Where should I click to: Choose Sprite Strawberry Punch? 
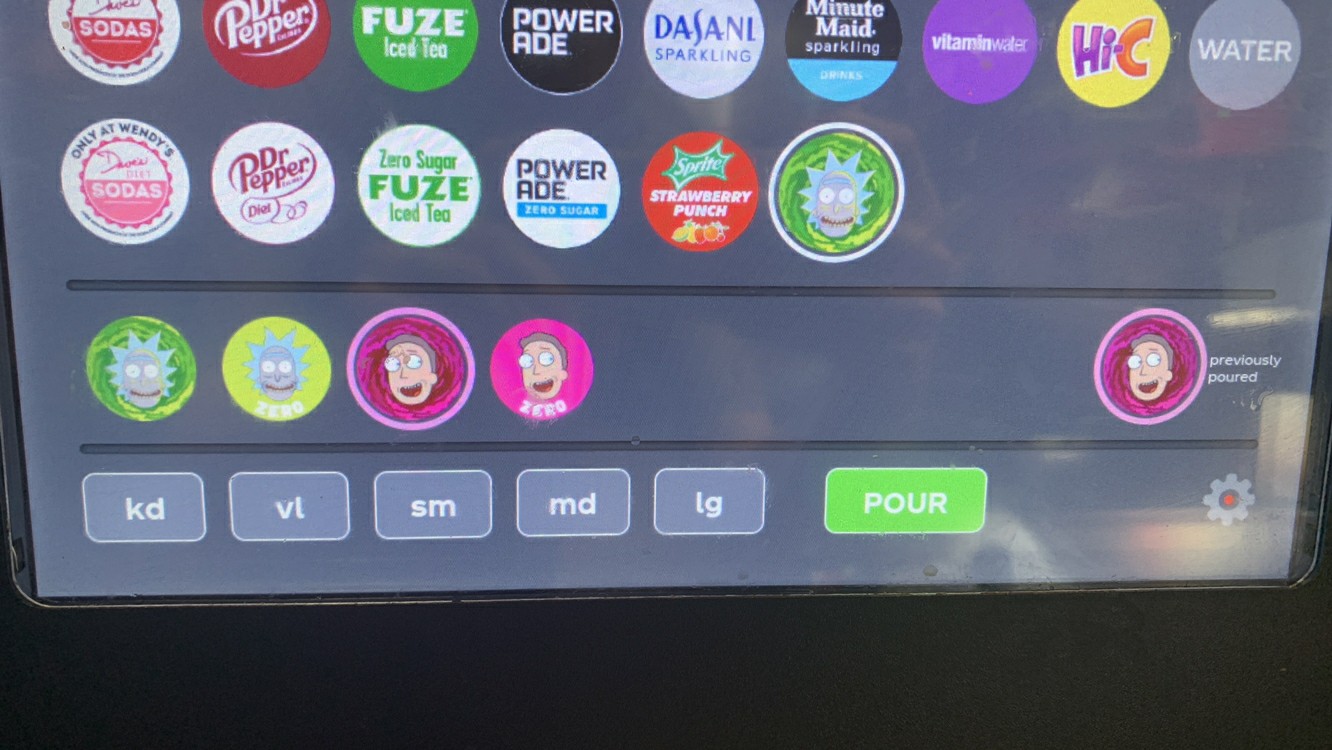click(x=700, y=191)
